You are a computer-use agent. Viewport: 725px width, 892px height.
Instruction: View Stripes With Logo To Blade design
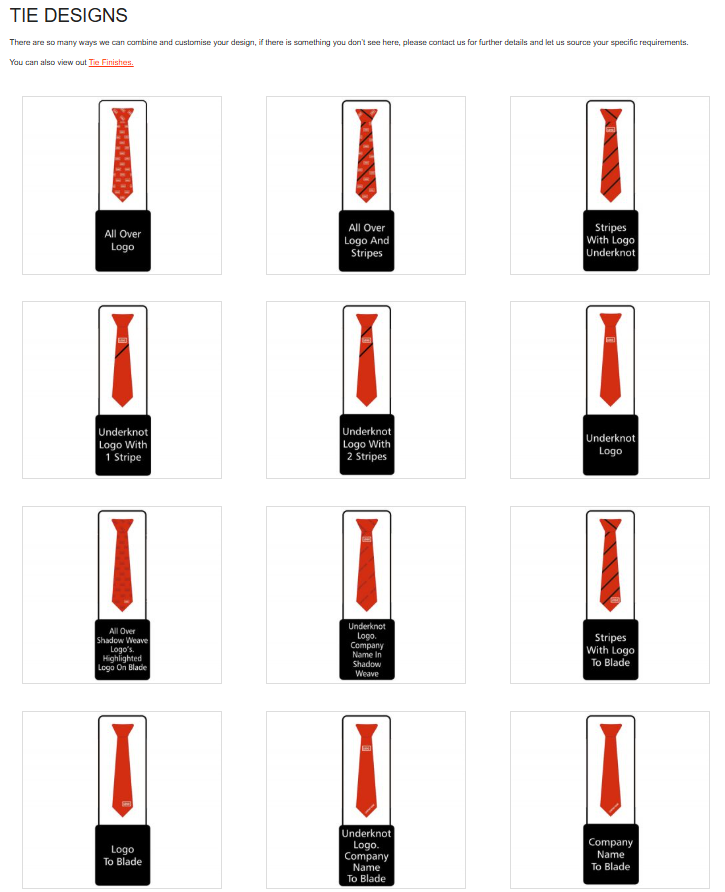coord(610,595)
